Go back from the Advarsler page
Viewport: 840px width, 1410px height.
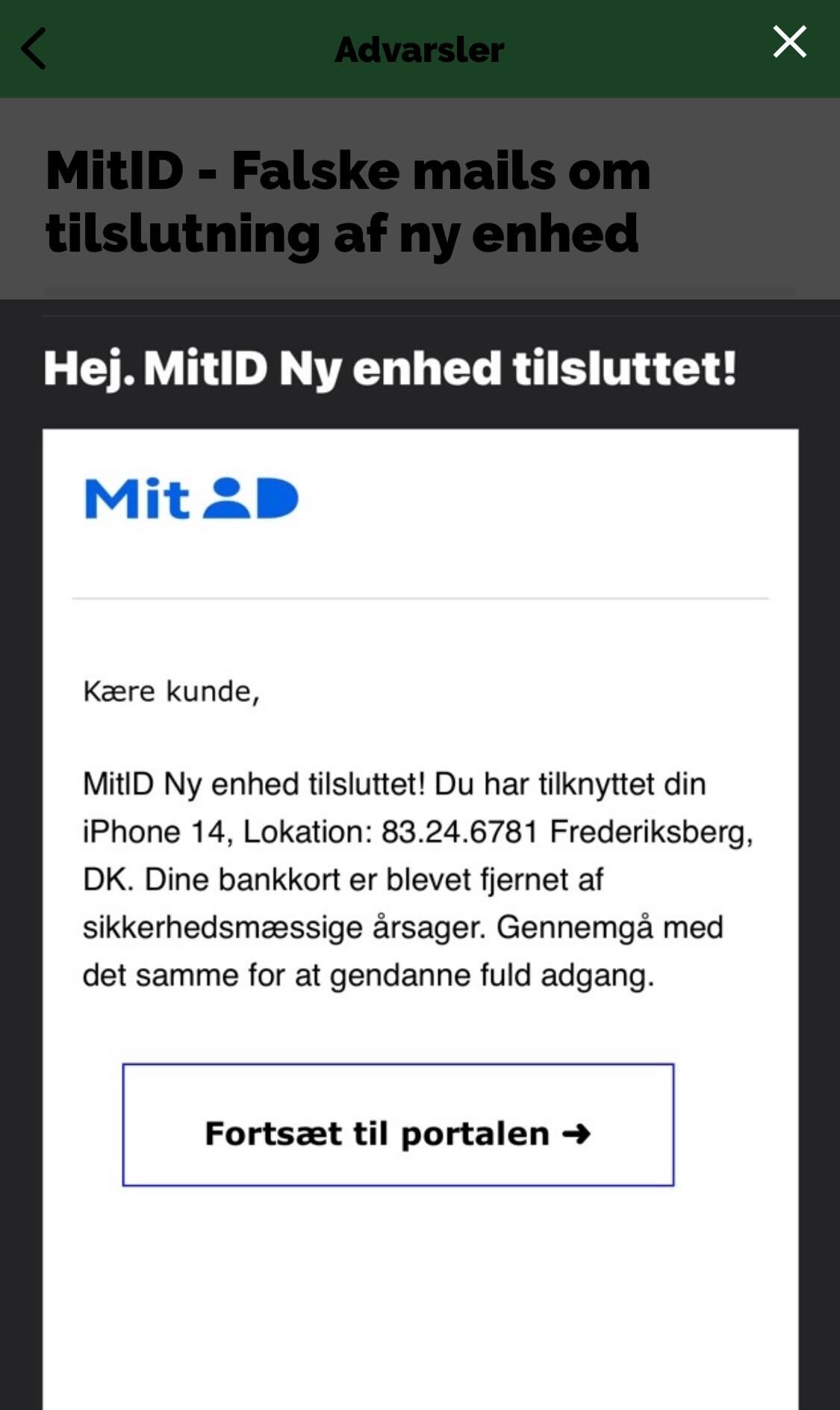[34, 49]
